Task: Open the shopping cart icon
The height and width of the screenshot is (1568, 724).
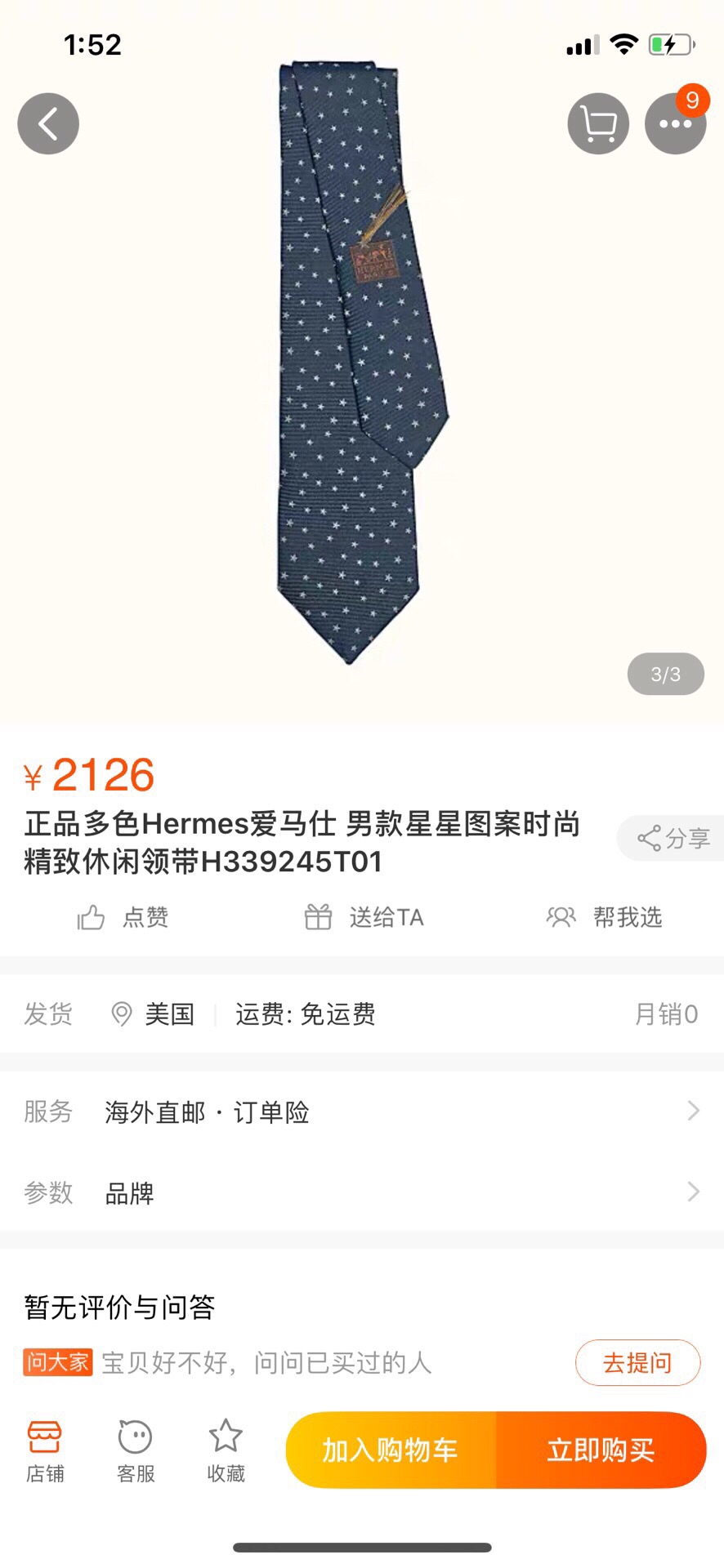Action: pos(598,124)
